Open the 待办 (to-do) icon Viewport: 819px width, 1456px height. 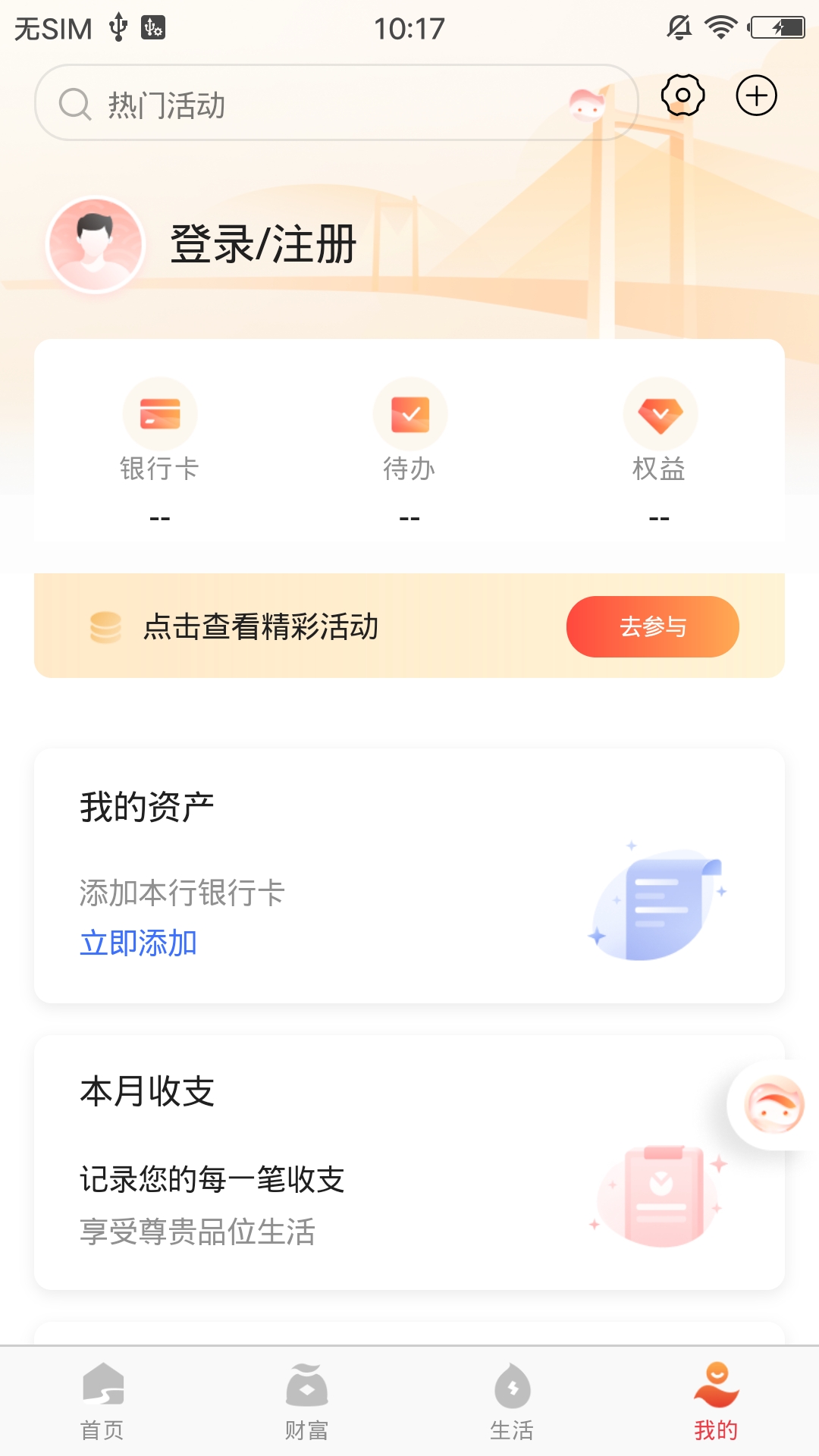pyautogui.click(x=409, y=414)
